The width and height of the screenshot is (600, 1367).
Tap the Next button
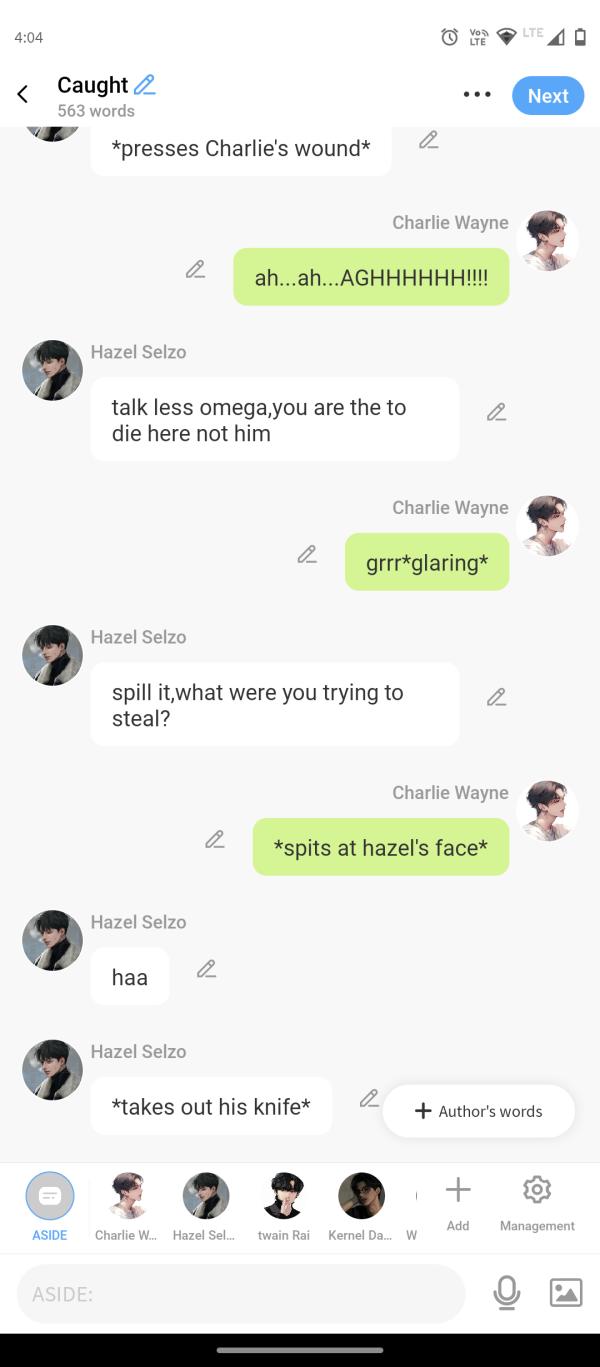(548, 96)
